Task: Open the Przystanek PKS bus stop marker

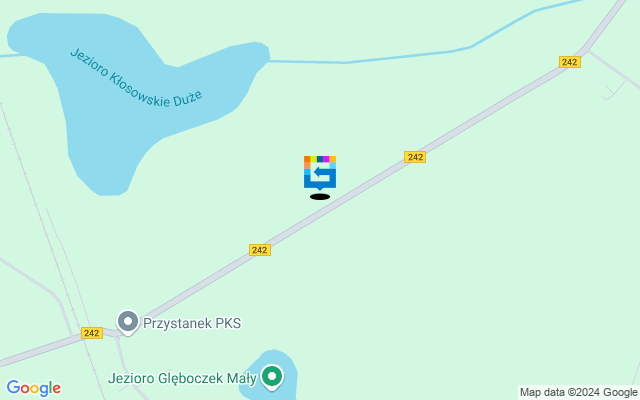Action: pos(128,322)
